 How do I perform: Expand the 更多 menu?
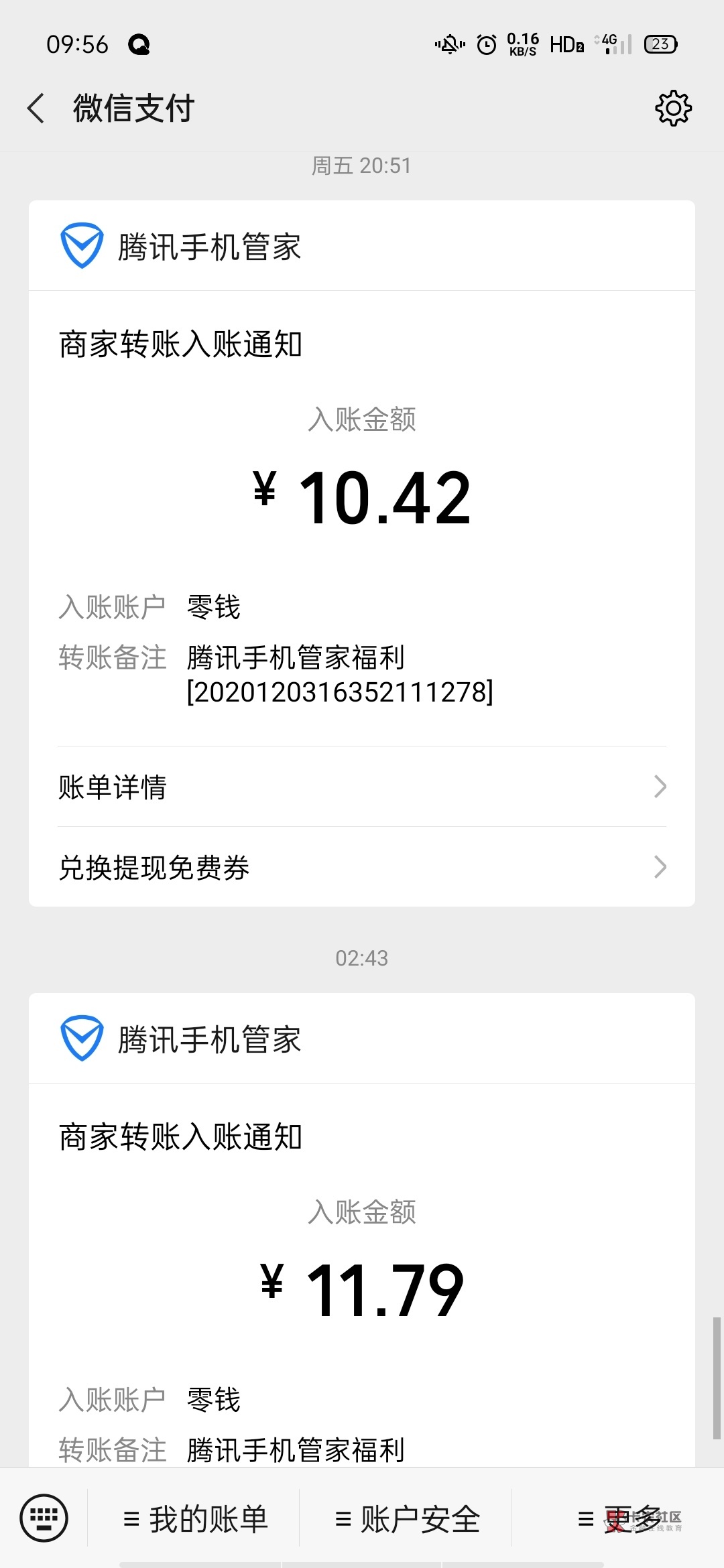point(618,1519)
